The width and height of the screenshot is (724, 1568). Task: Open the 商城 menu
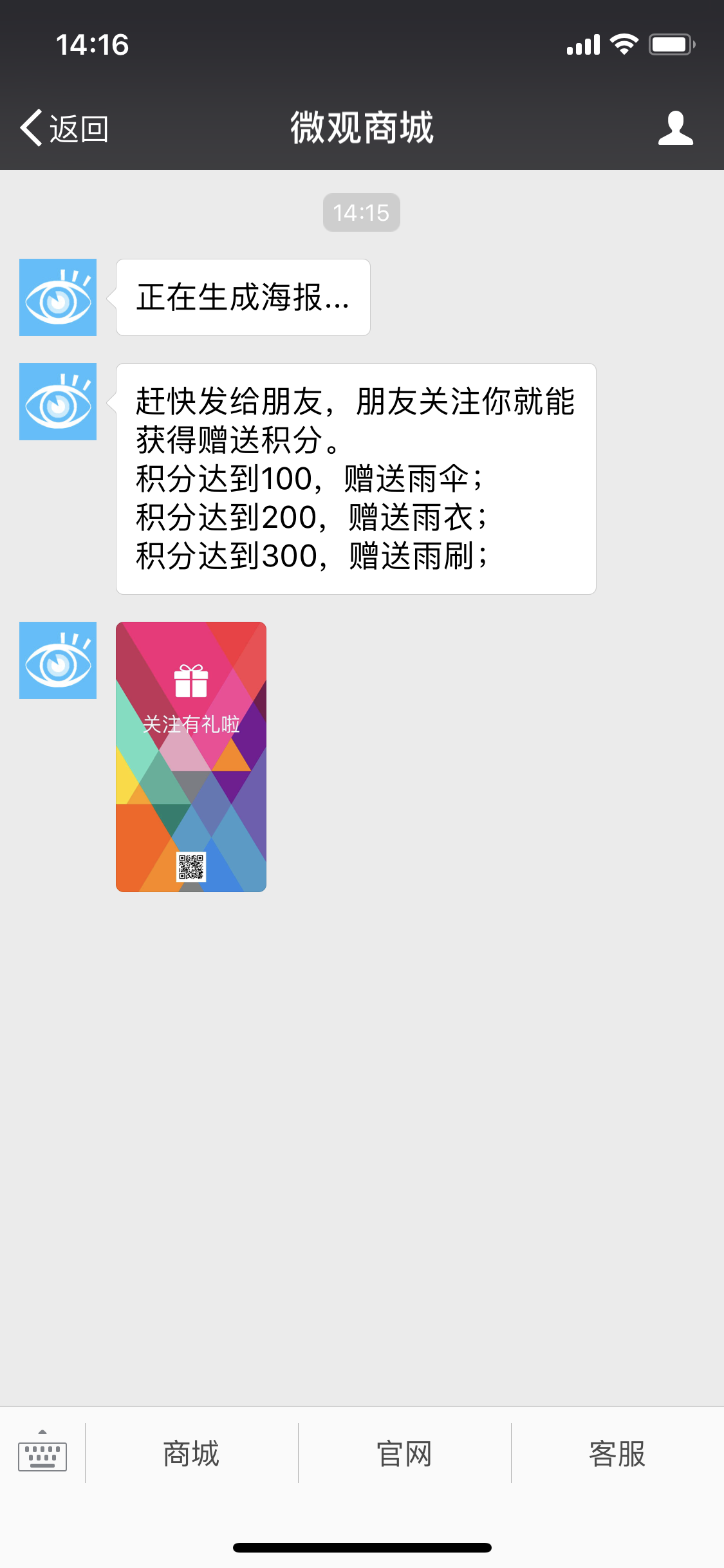192,1453
